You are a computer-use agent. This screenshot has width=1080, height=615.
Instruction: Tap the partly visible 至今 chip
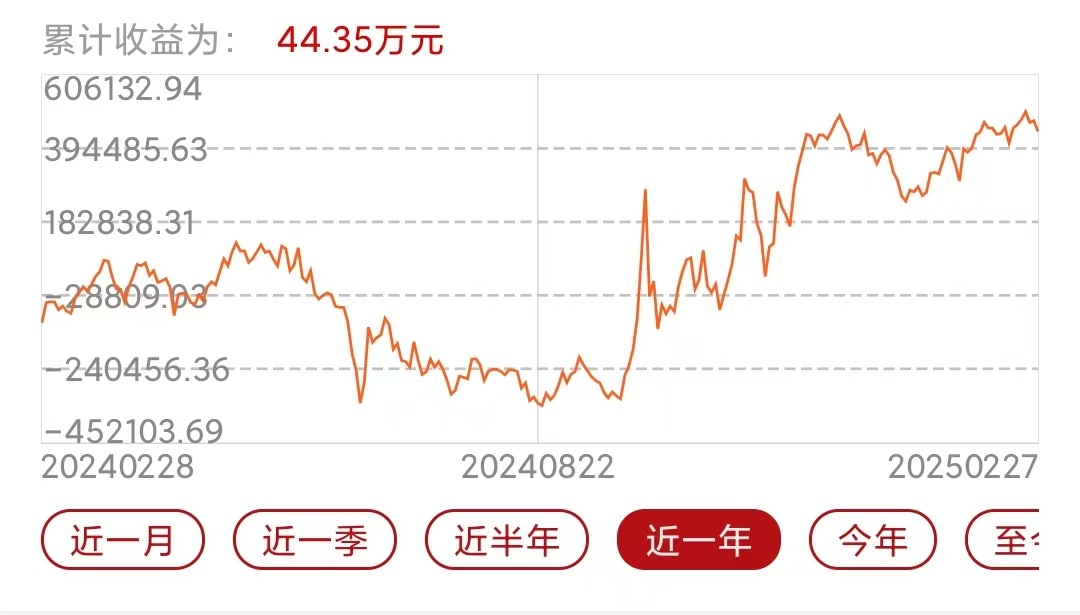pyautogui.click(x=1003, y=539)
